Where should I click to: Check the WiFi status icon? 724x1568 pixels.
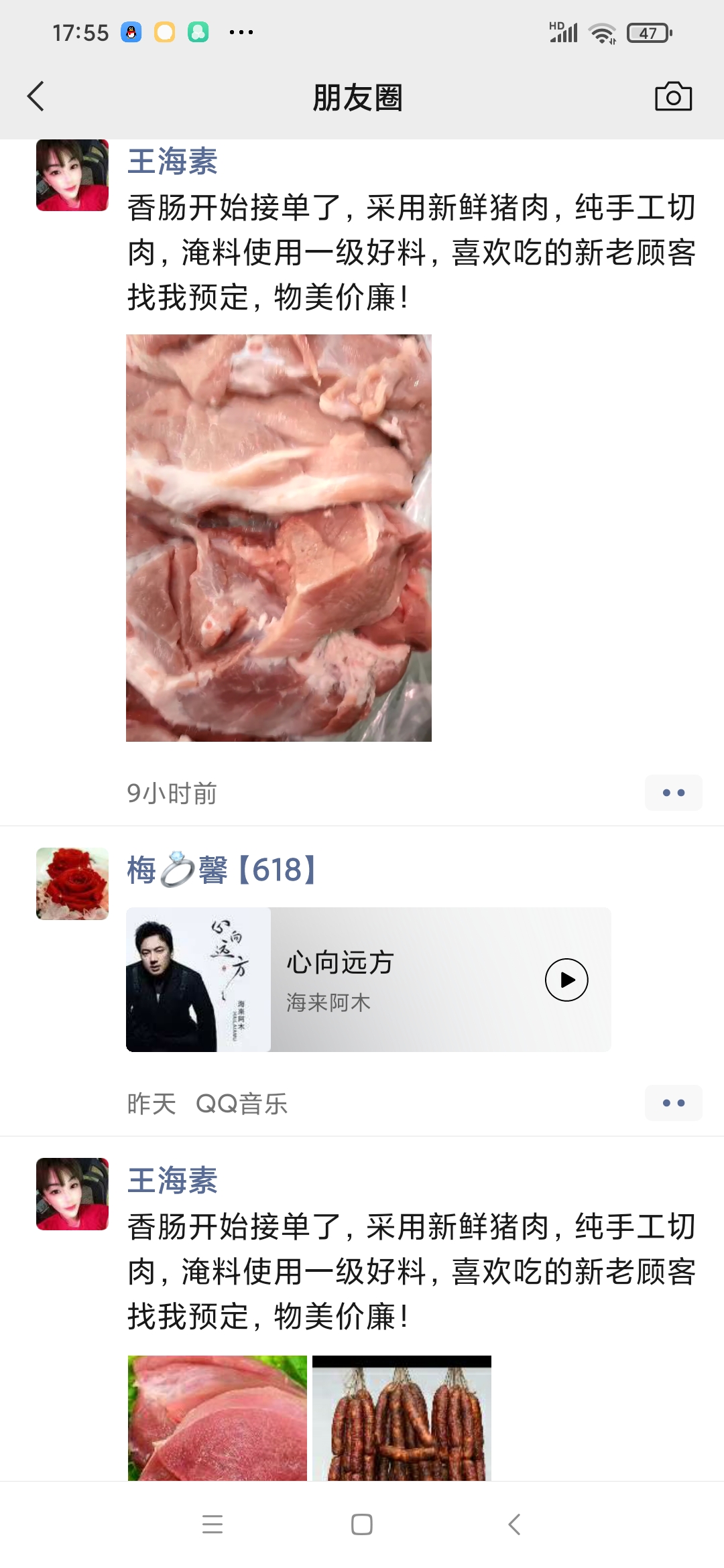[x=601, y=31]
